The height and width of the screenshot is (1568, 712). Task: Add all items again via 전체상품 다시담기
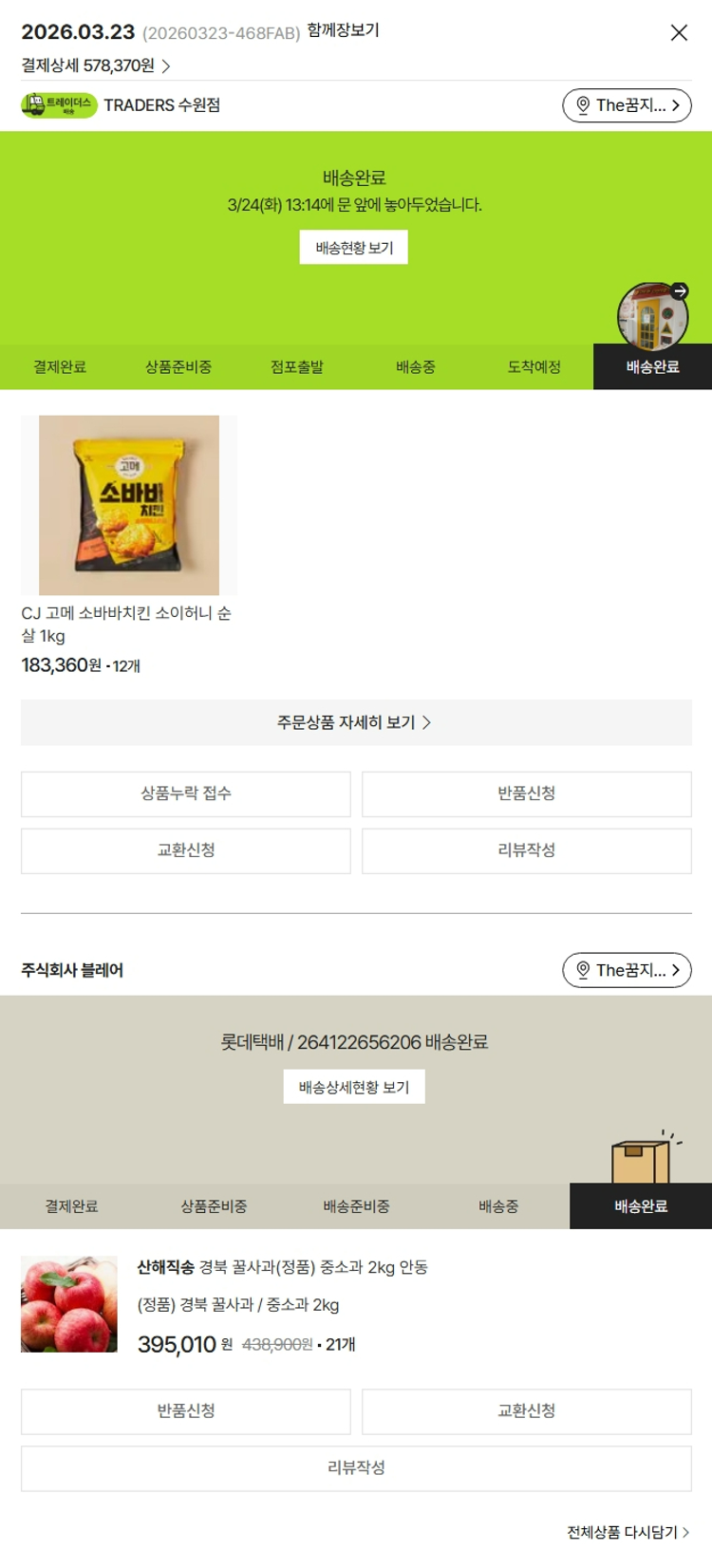[628, 1532]
